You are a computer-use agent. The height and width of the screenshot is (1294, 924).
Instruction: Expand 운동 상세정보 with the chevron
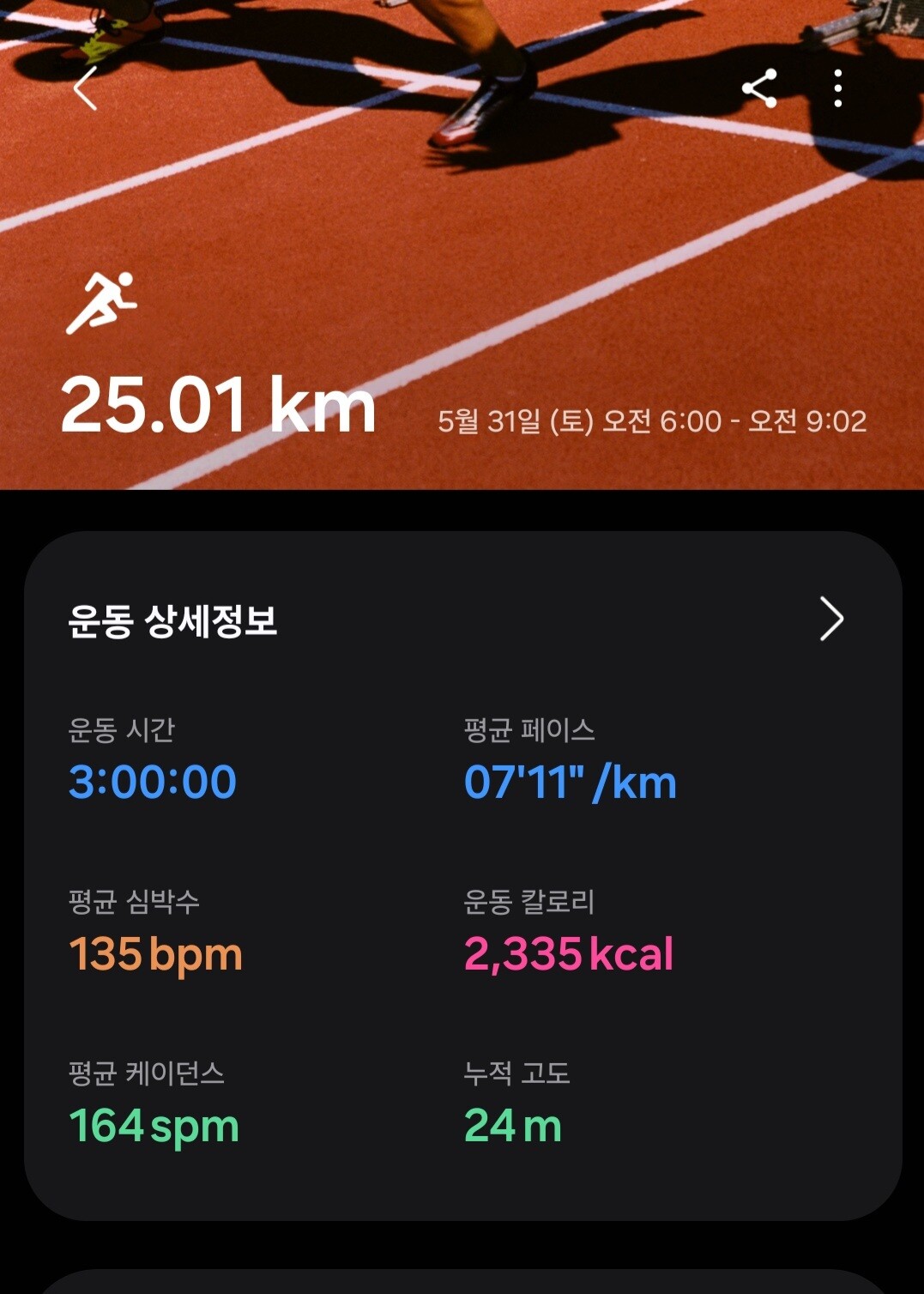tap(831, 619)
